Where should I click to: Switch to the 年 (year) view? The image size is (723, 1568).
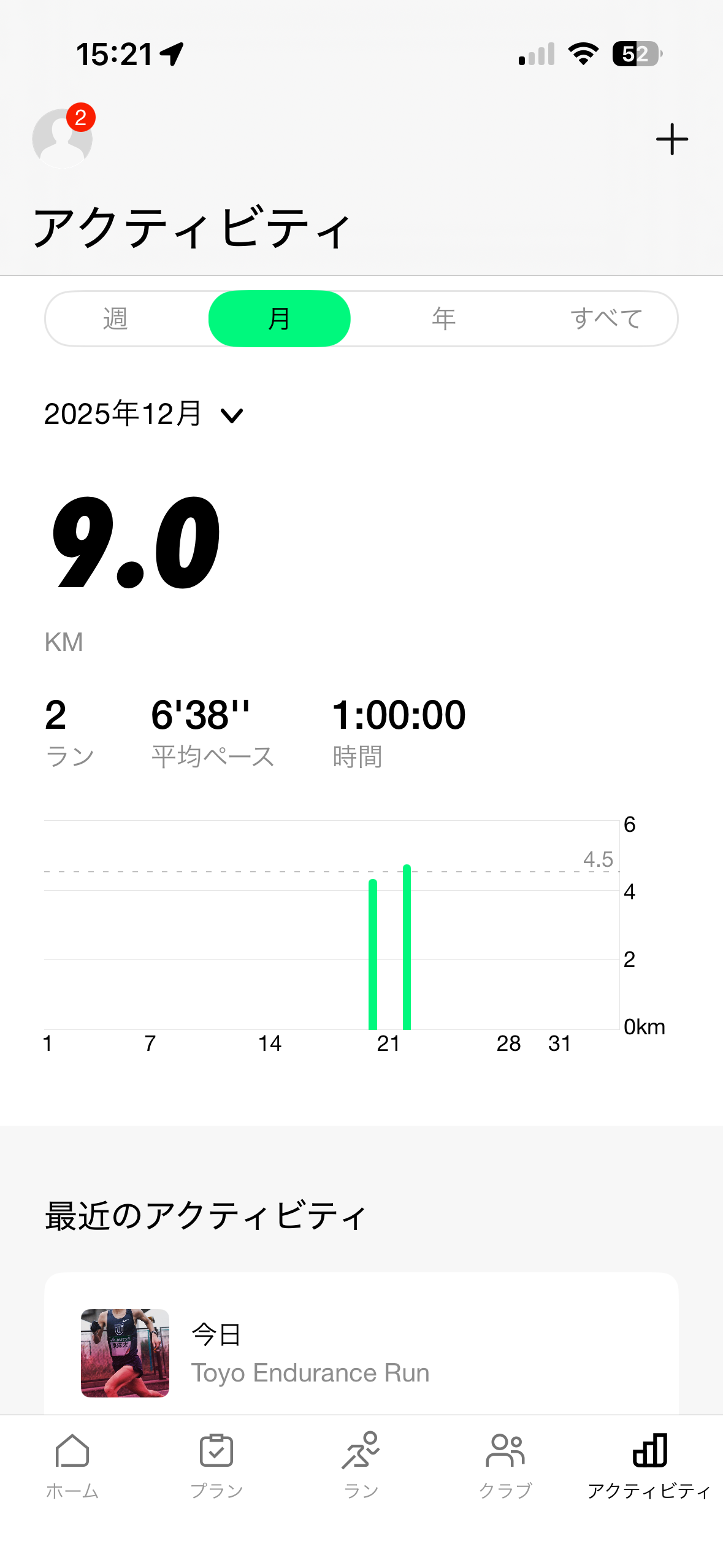pos(443,319)
